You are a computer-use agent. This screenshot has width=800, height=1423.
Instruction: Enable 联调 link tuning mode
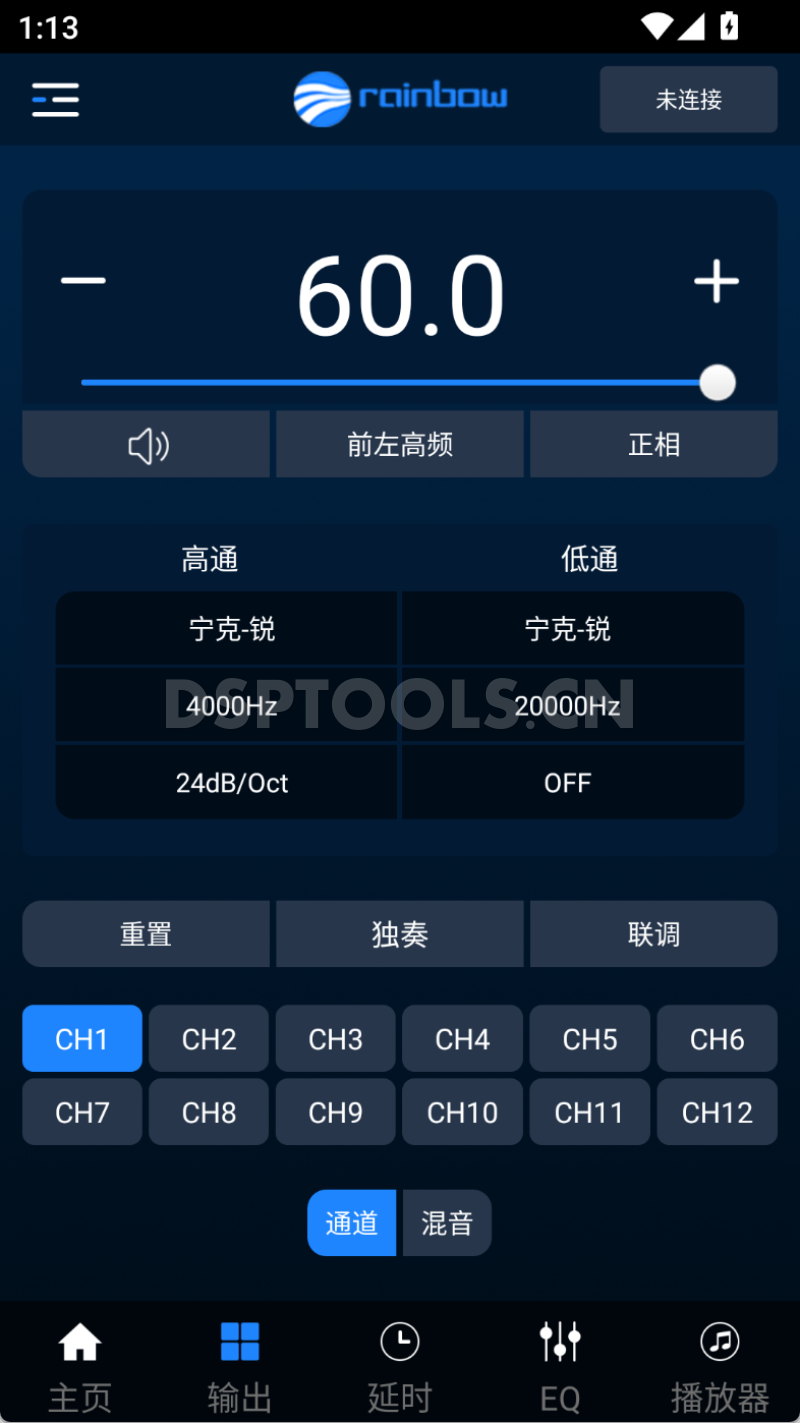click(x=652, y=934)
